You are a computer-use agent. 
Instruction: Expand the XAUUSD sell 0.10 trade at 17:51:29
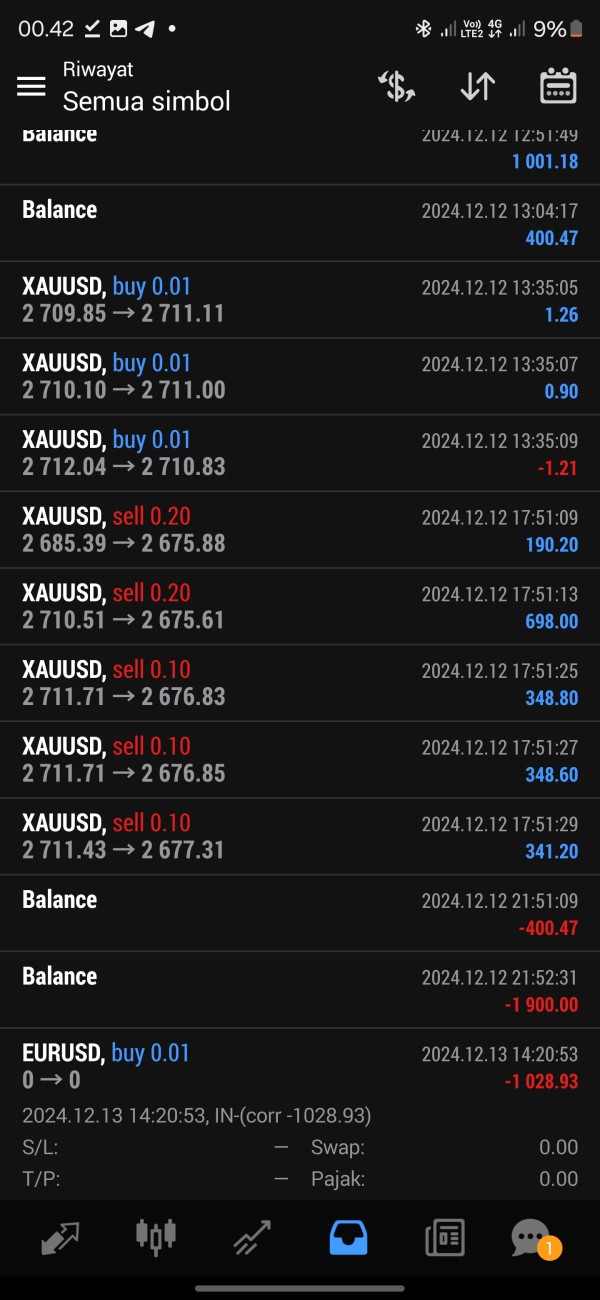coord(300,837)
